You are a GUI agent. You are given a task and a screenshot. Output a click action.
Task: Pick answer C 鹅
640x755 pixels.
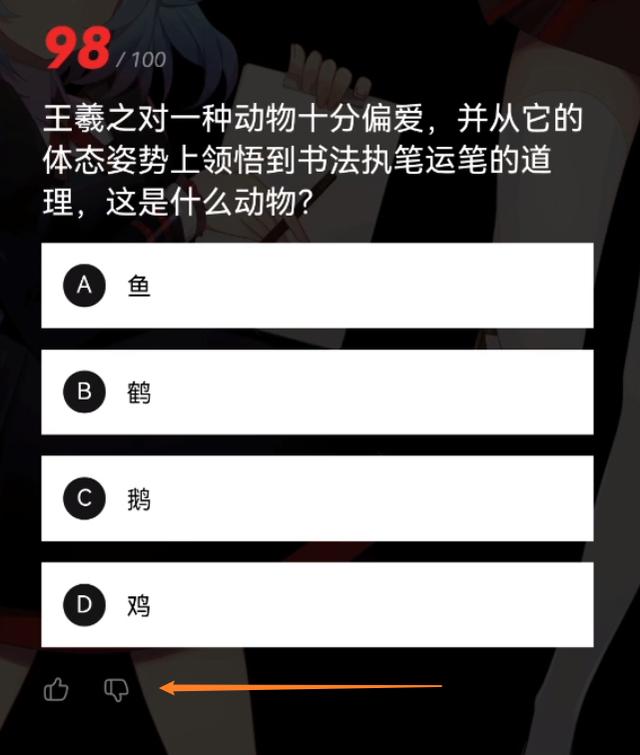point(316,498)
